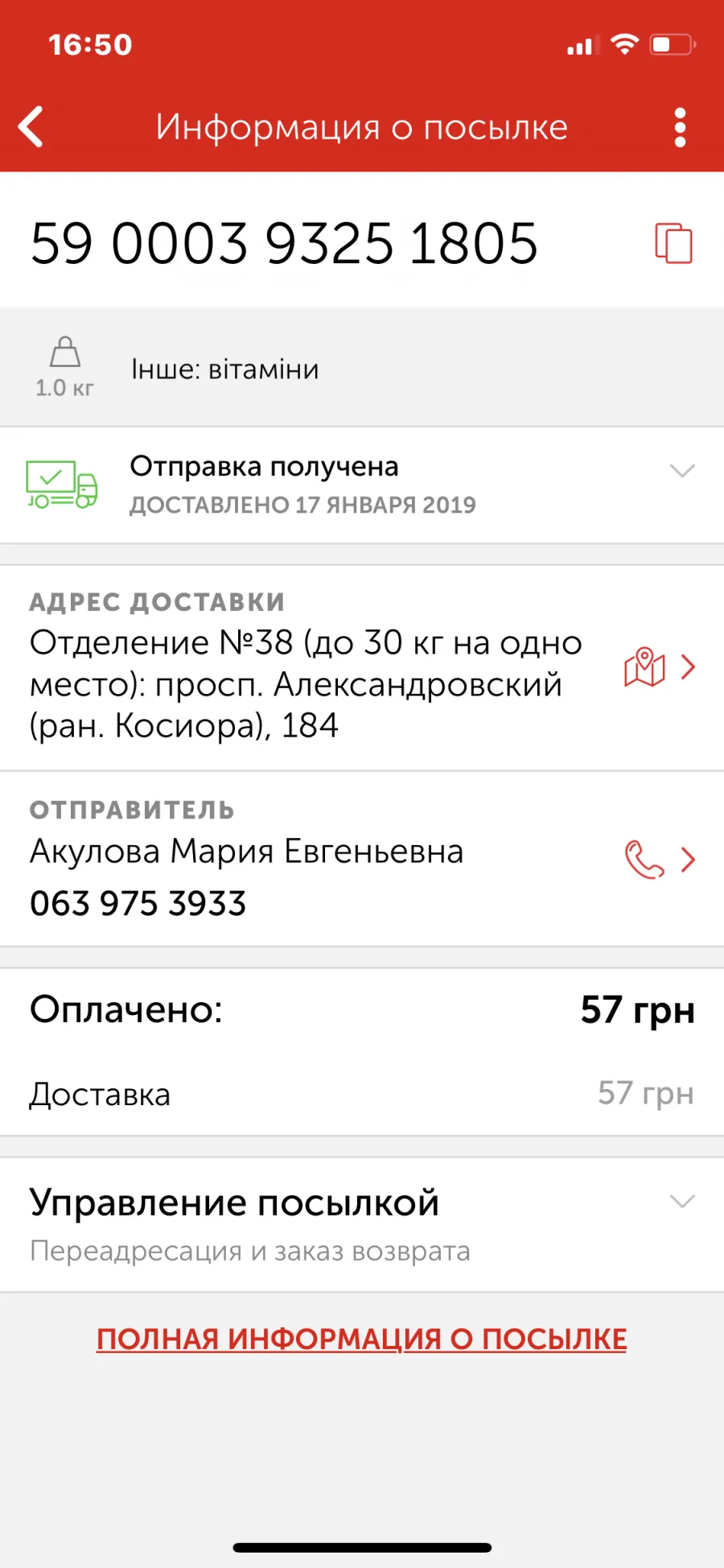
Task: Call sender Акулова Мария Евгеньевна
Action: click(x=645, y=859)
